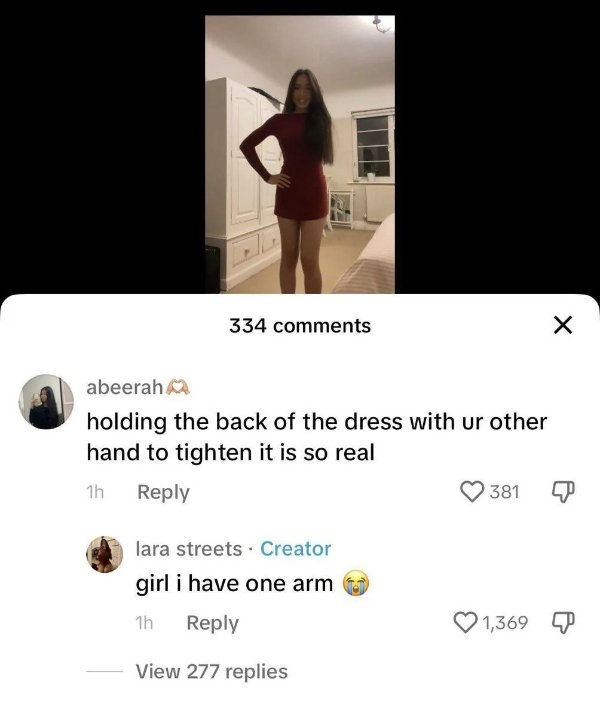Screen dimensions: 600x703
Task: Expand View 277 replies
Action: point(211,672)
